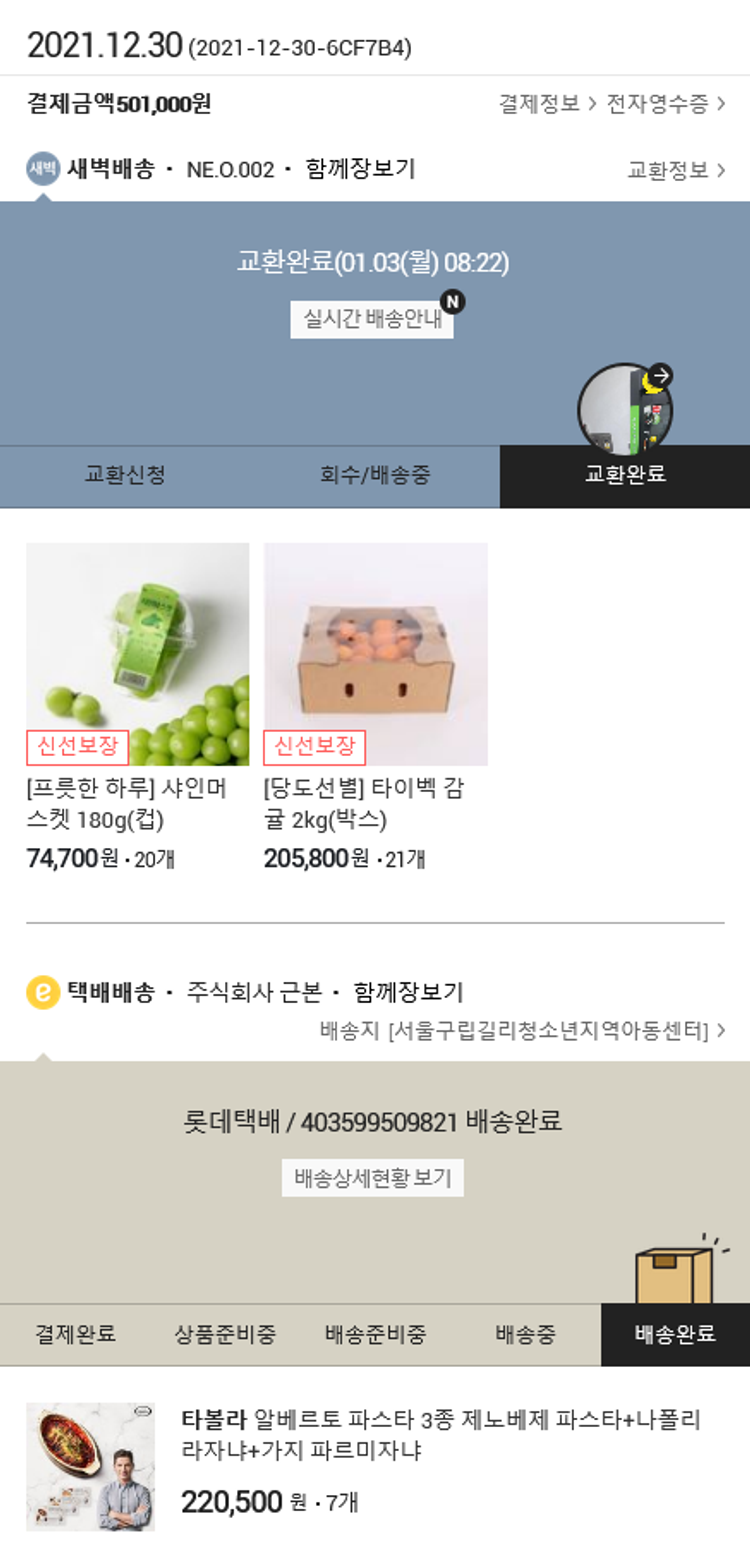Open 교환정보 exchange information
This screenshot has width=750, height=1558.
pos(675,170)
